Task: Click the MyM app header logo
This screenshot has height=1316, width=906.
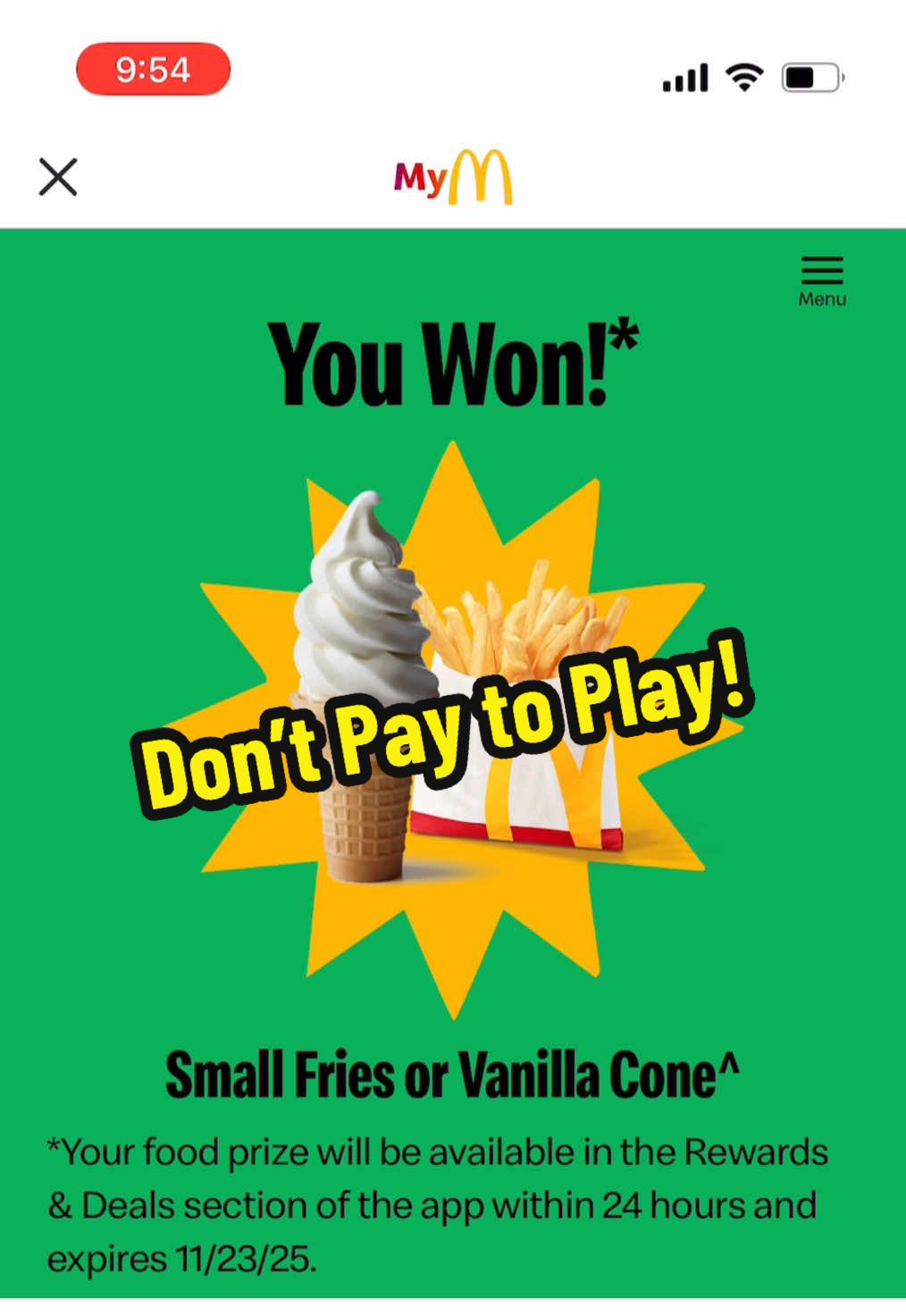Action: pos(451,177)
